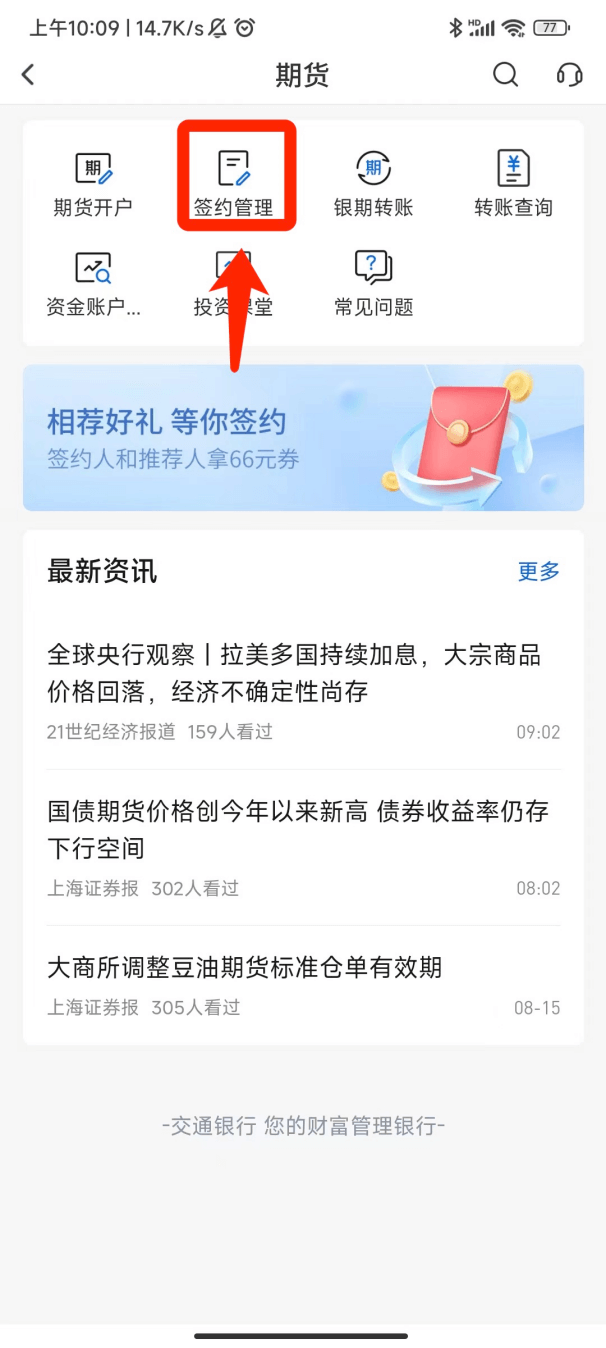
Task: Open 投资课堂 investment classroom
Action: (x=234, y=283)
